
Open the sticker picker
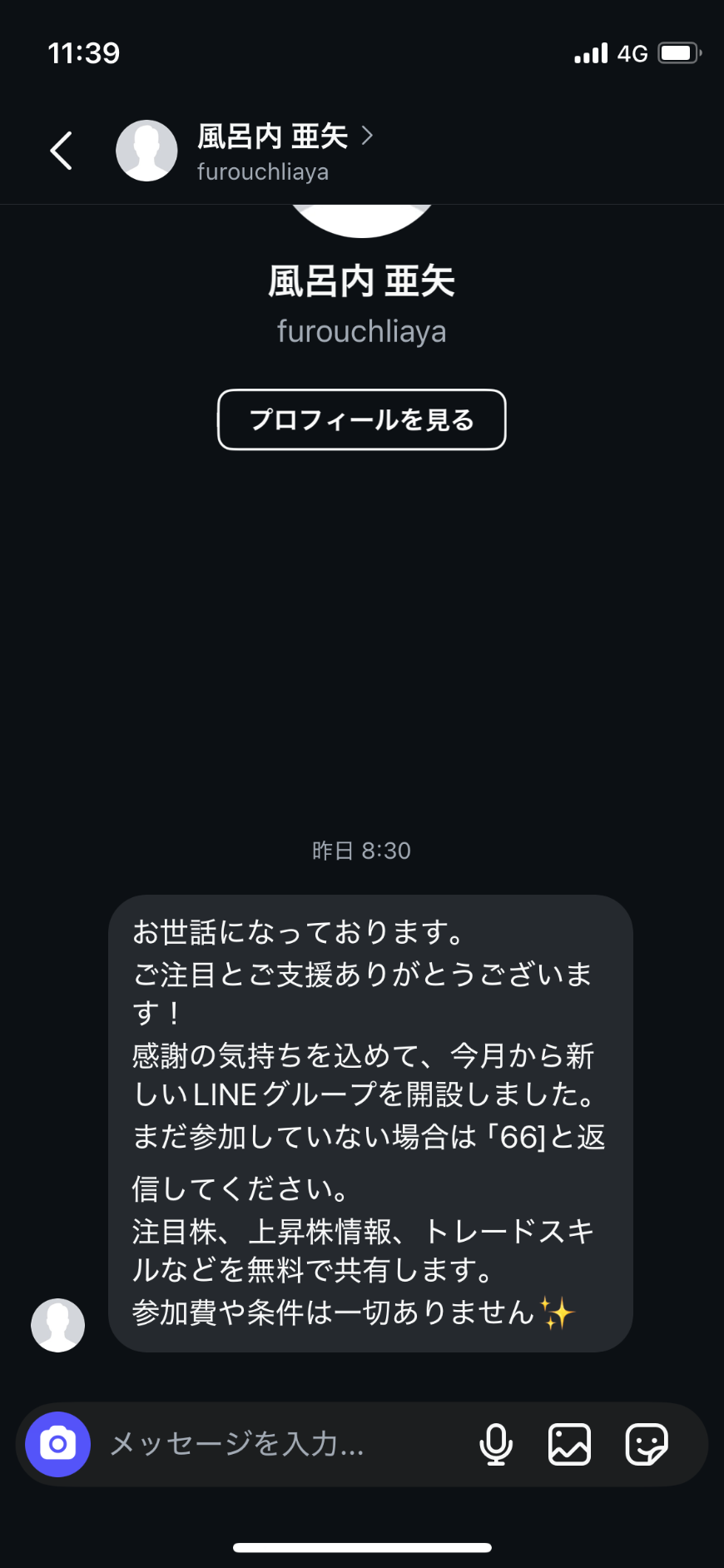[647, 1444]
